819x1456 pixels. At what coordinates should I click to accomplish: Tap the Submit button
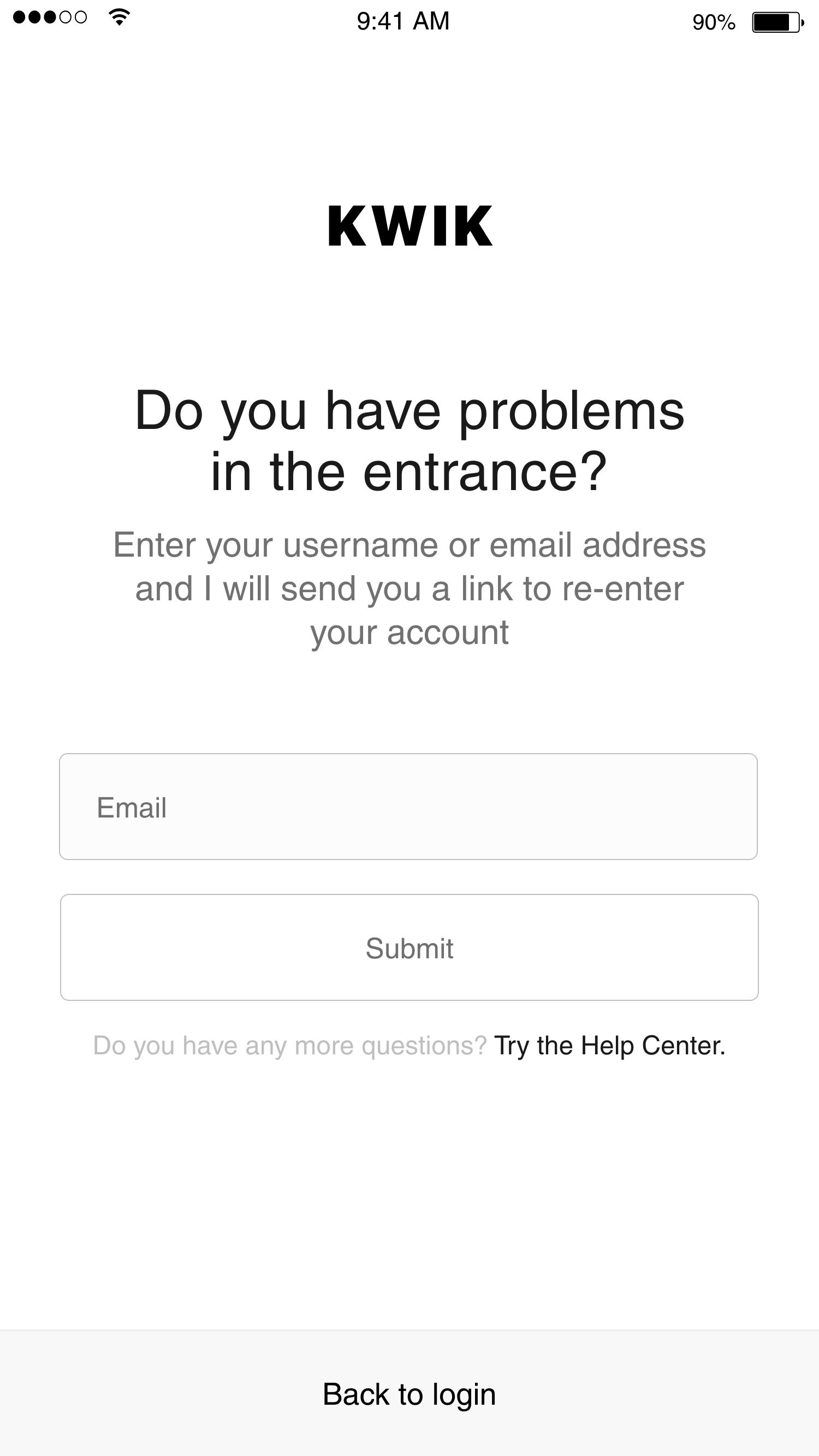coord(409,948)
